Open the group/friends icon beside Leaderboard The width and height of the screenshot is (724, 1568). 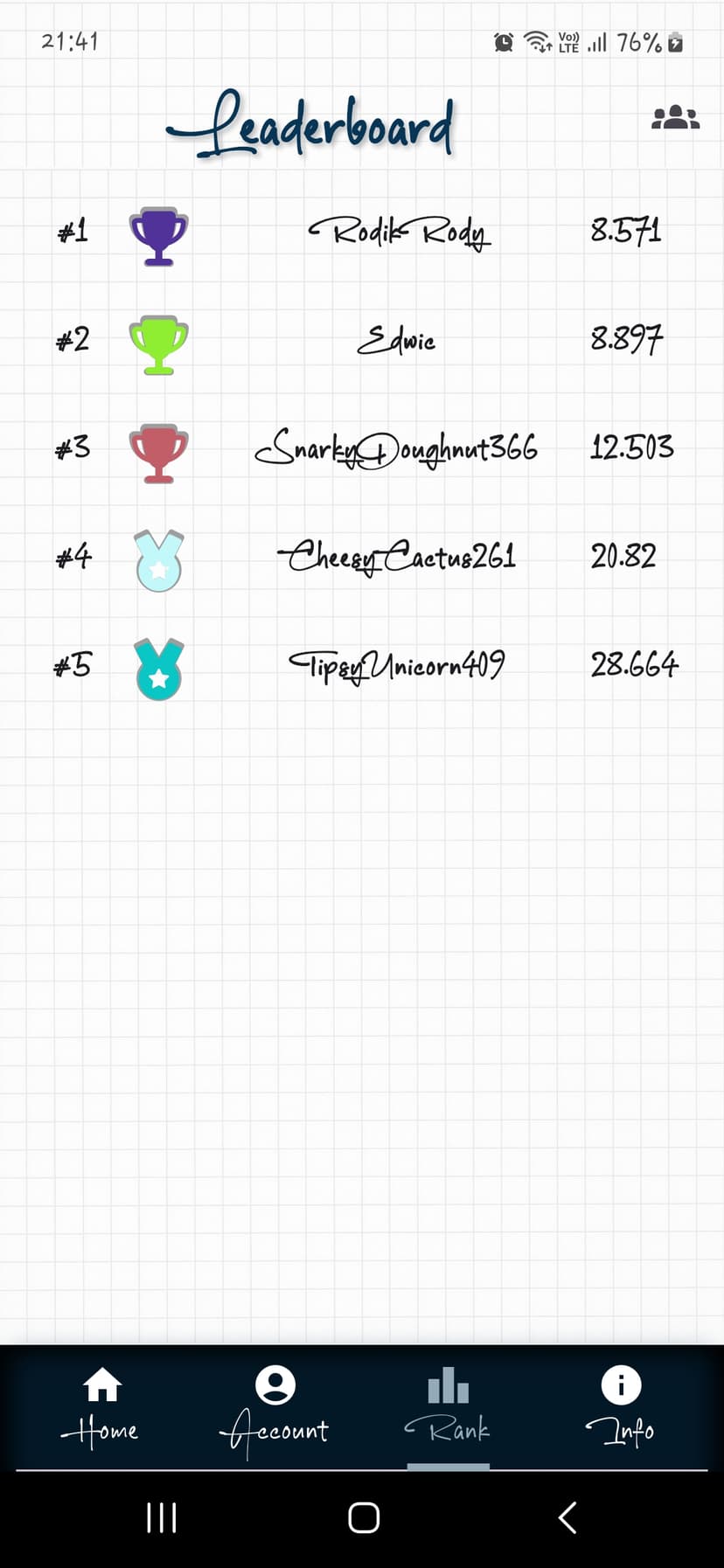(x=675, y=118)
